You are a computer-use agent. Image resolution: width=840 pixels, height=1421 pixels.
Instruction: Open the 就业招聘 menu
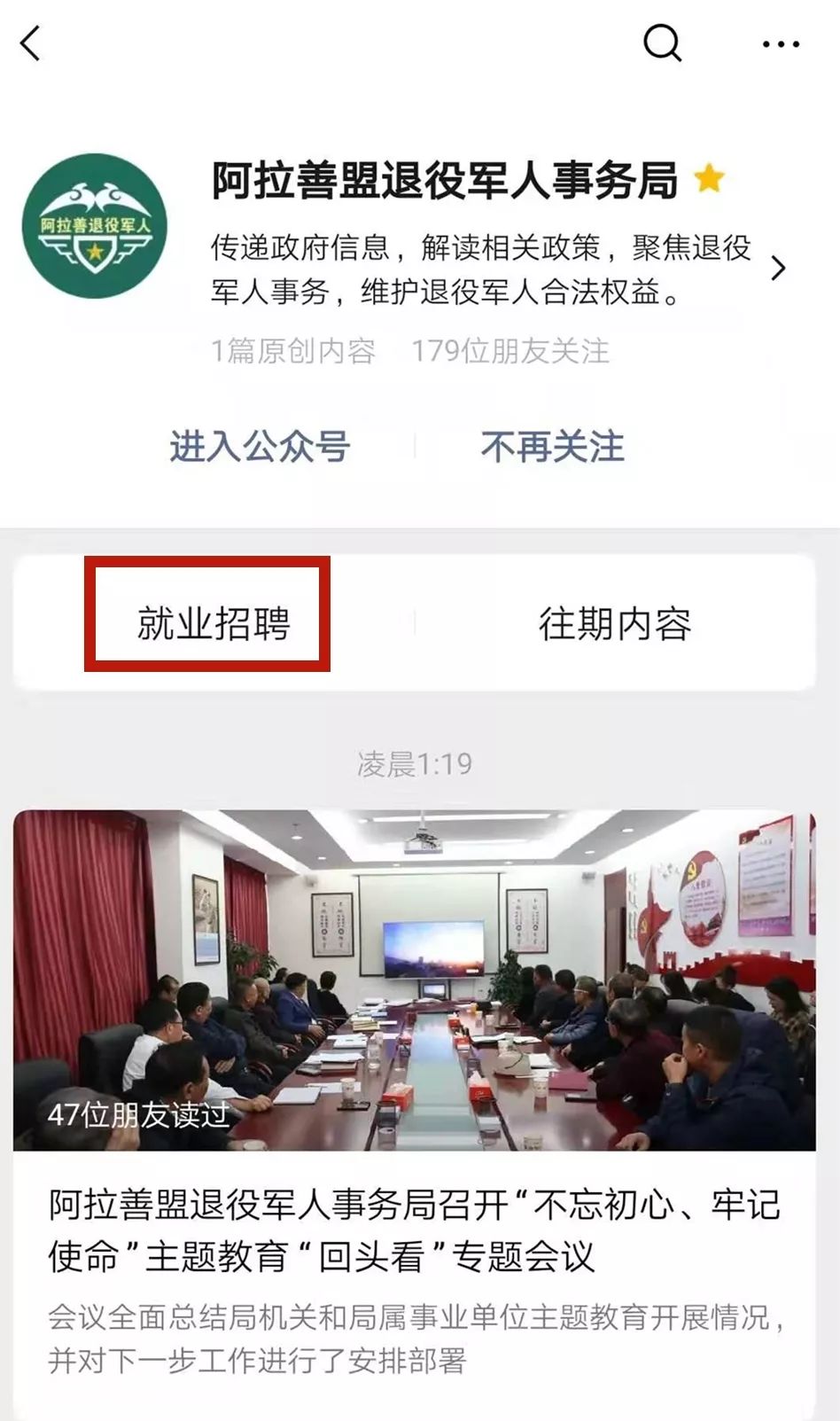point(214,623)
